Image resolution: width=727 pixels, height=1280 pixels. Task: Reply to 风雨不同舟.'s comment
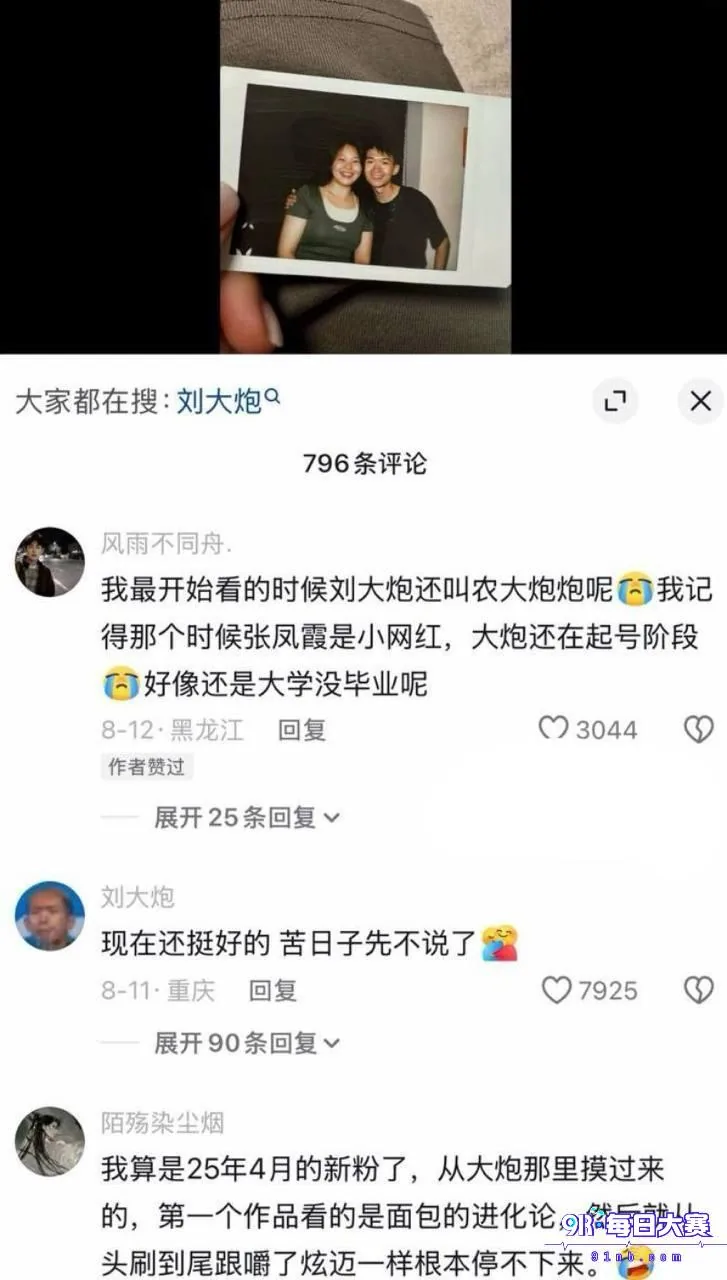(x=302, y=730)
